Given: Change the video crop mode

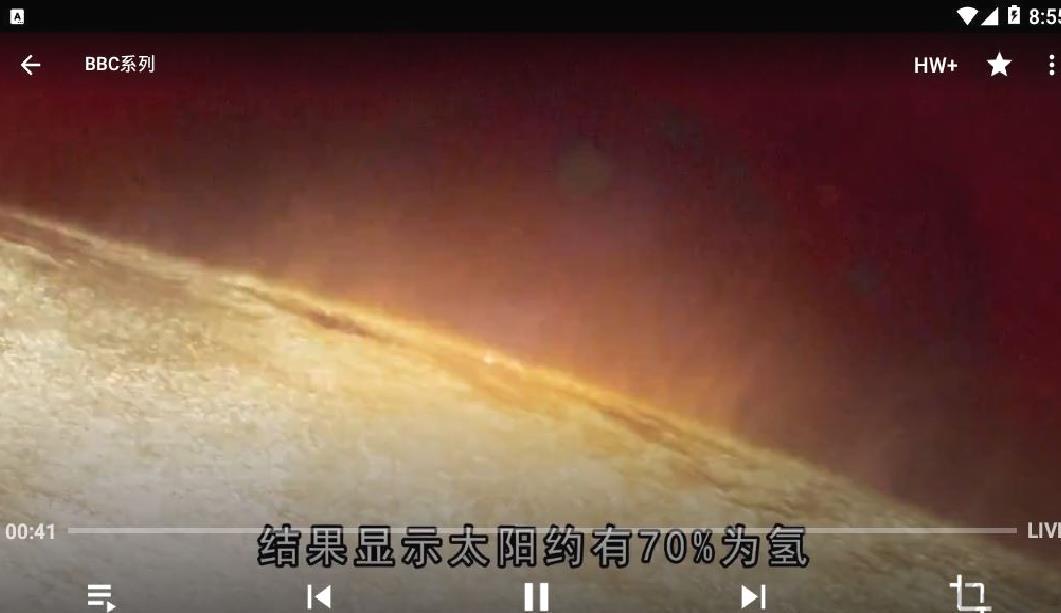Looking at the screenshot, I should pyautogui.click(x=968, y=594).
